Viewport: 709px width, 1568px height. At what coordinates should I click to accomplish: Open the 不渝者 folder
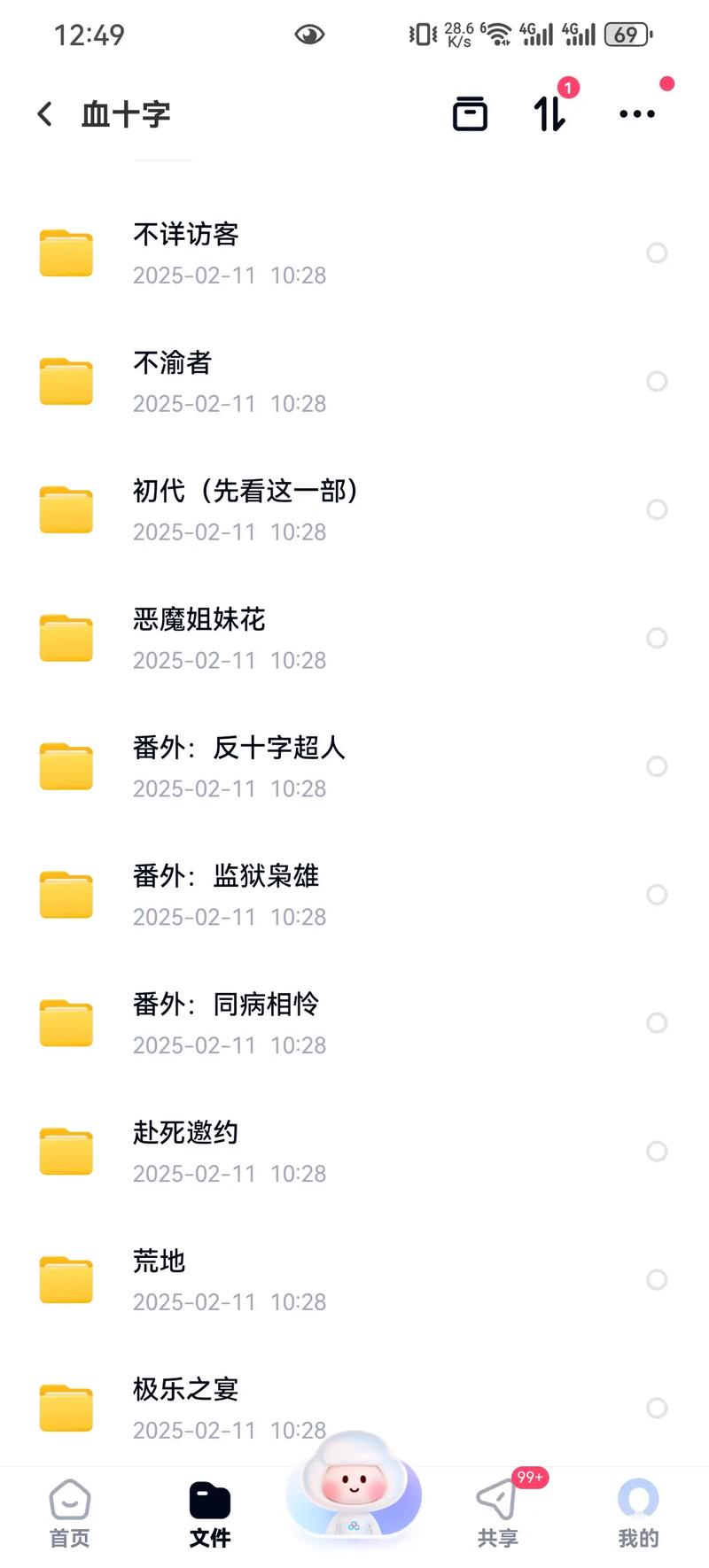coord(173,381)
